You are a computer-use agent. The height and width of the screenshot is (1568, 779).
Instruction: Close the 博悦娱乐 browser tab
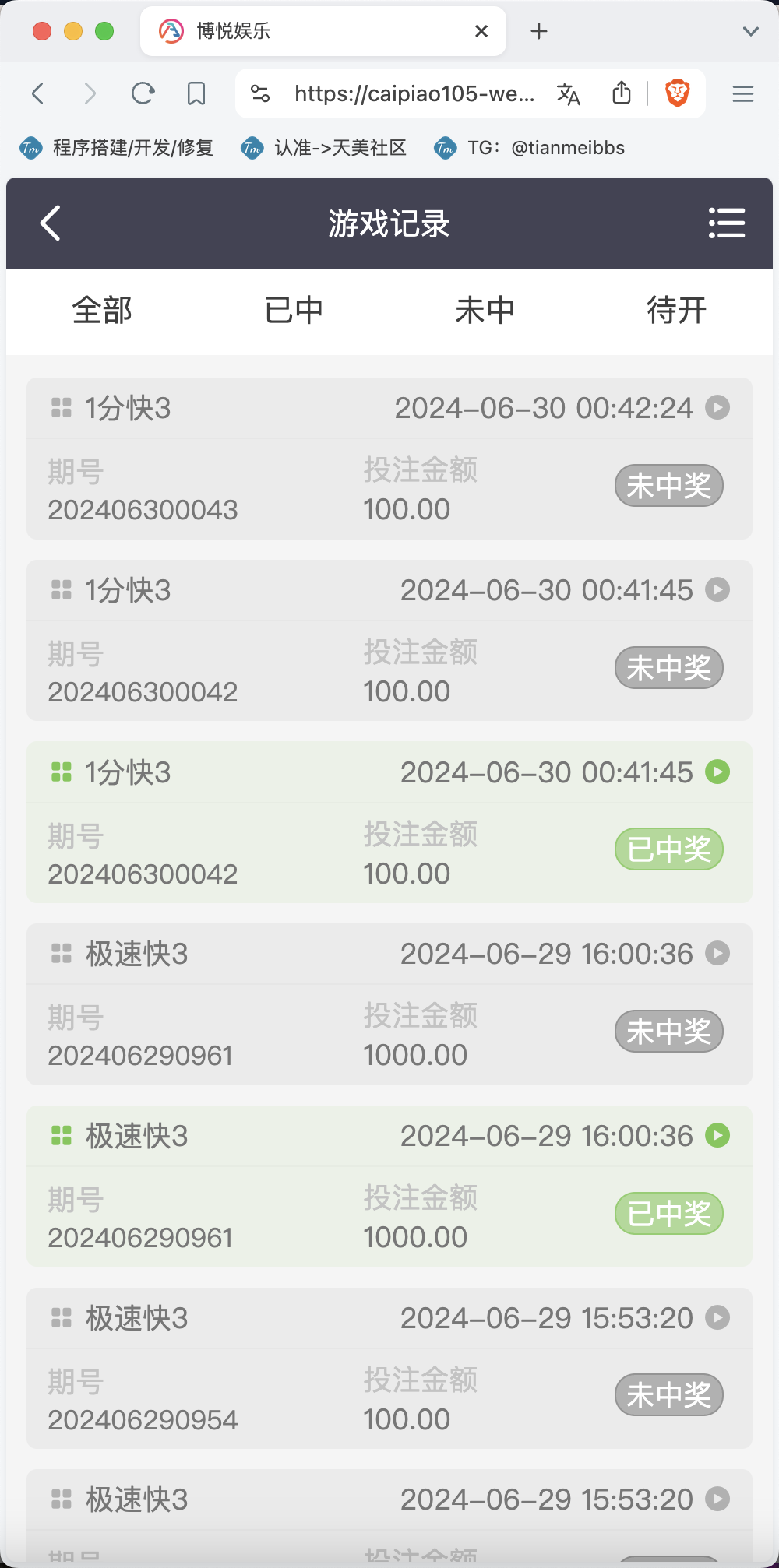tap(481, 31)
